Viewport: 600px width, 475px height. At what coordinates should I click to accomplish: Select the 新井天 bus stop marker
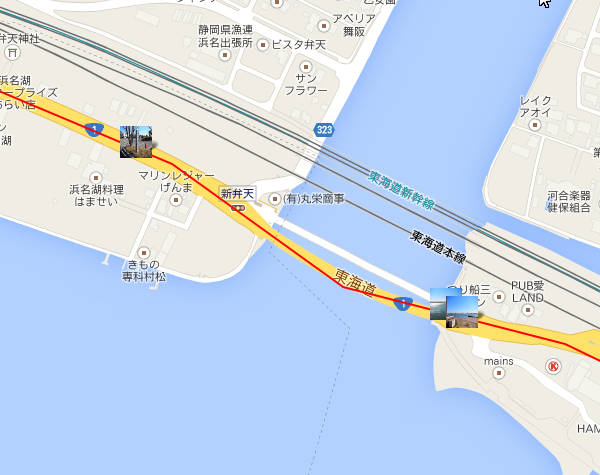[239, 208]
